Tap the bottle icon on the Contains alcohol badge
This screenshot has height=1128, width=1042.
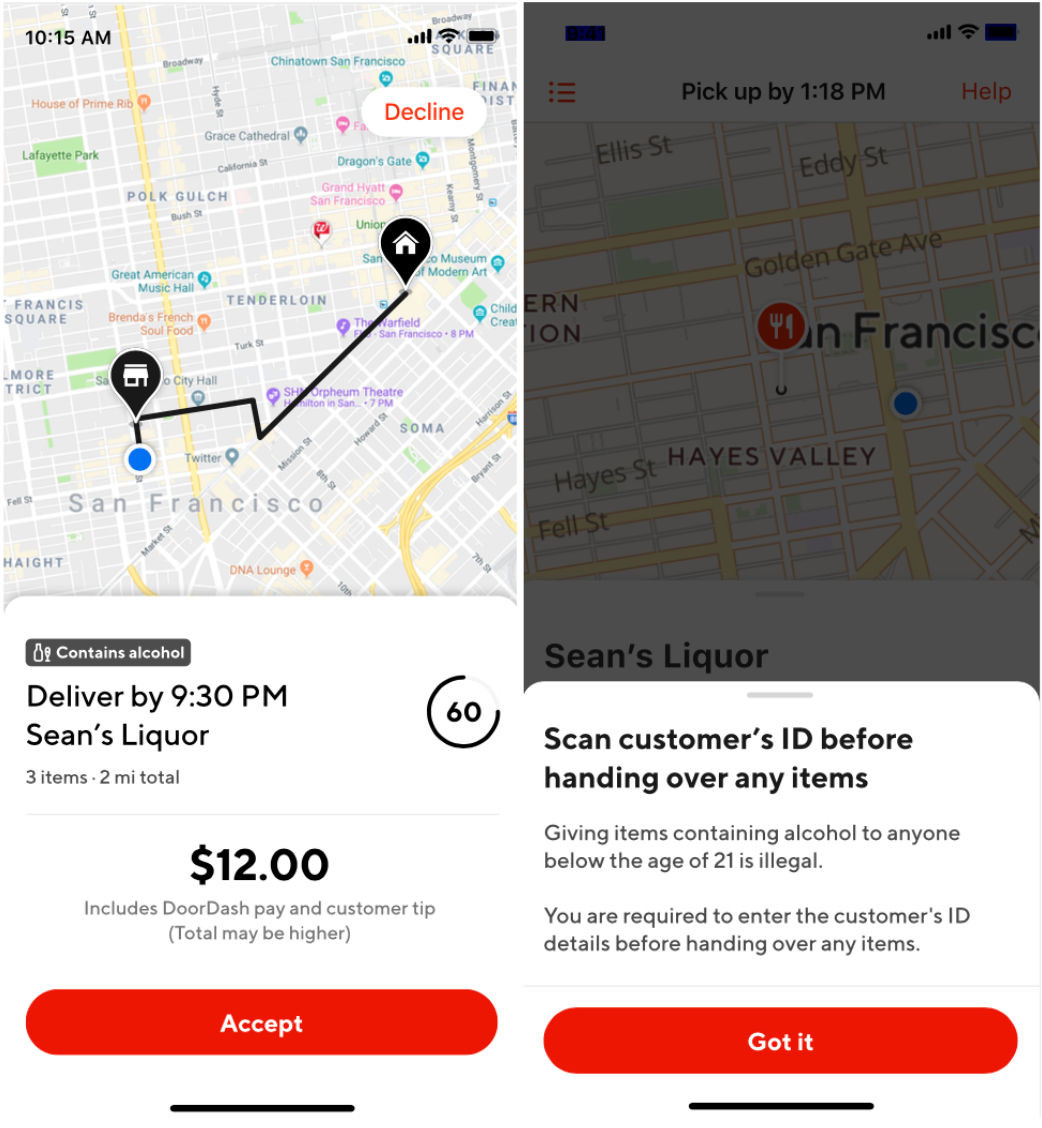[x=39, y=653]
